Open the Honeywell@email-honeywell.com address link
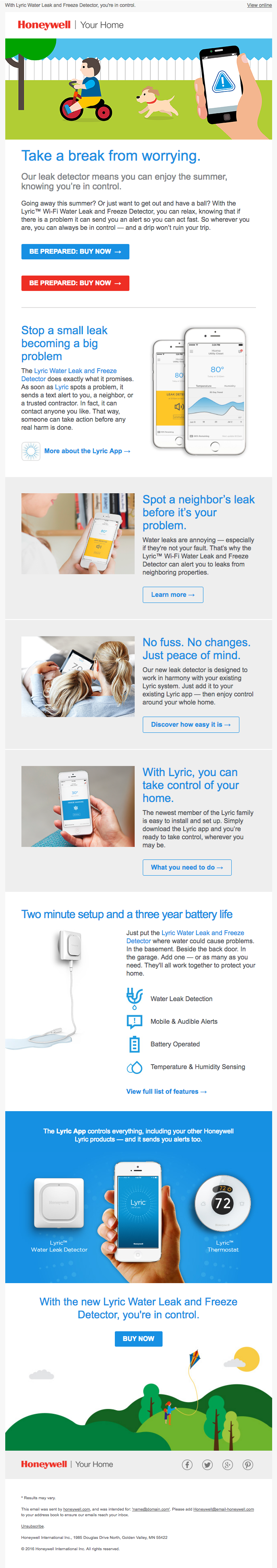Viewport: 277px width, 1568px height. click(224, 1509)
